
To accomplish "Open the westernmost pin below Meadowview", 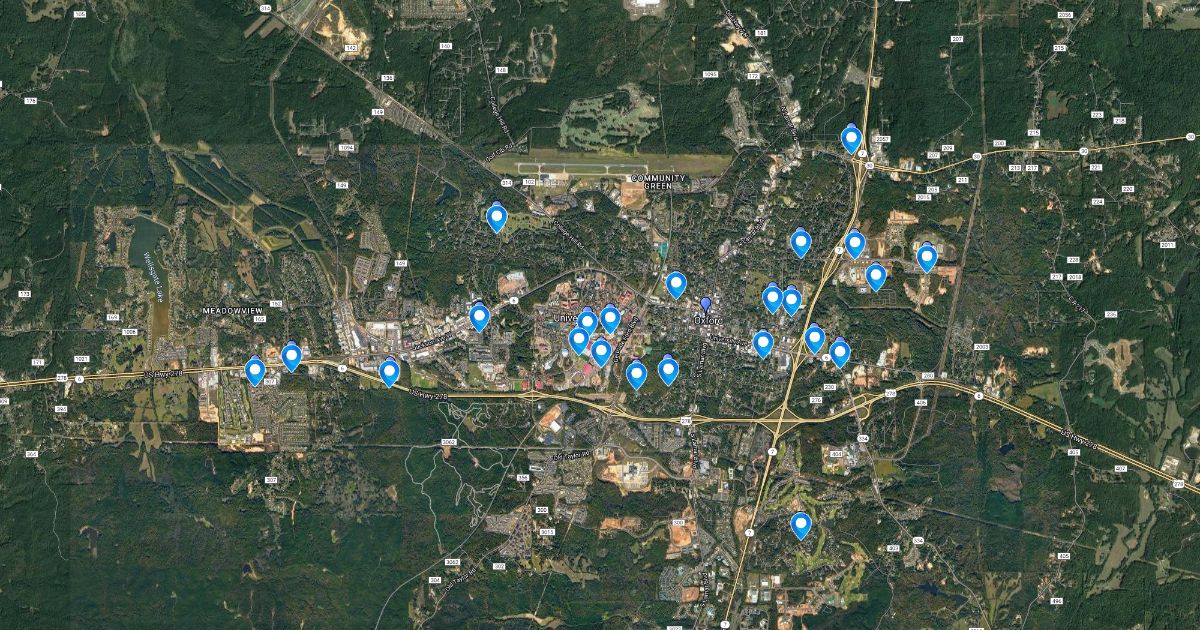I will pos(255,370).
